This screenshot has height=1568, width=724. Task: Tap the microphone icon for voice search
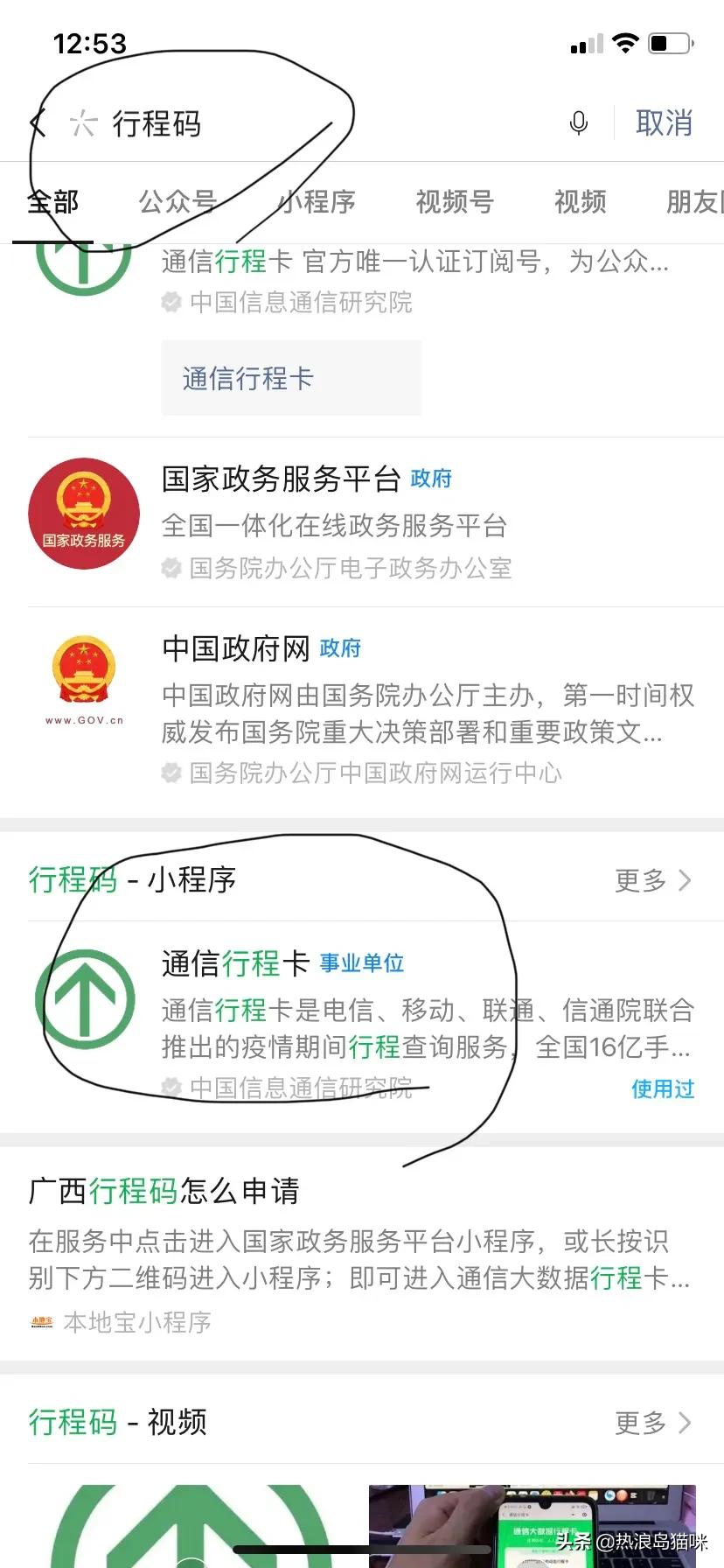578,123
